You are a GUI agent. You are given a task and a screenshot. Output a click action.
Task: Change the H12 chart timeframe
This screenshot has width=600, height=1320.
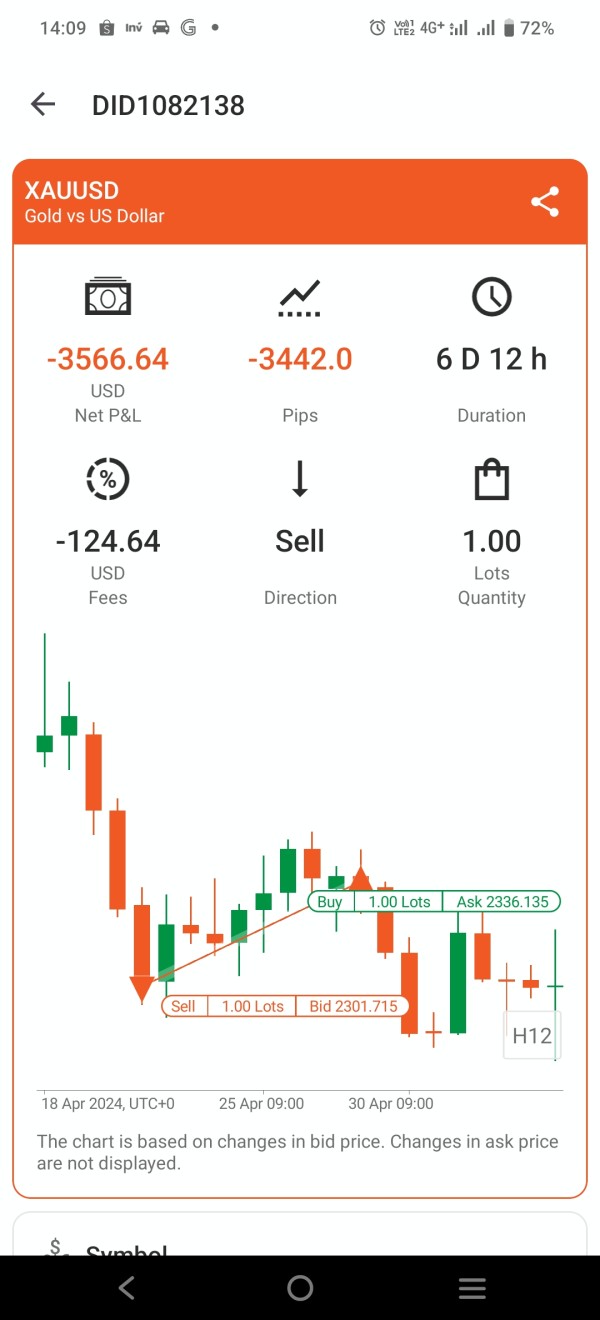point(532,1035)
